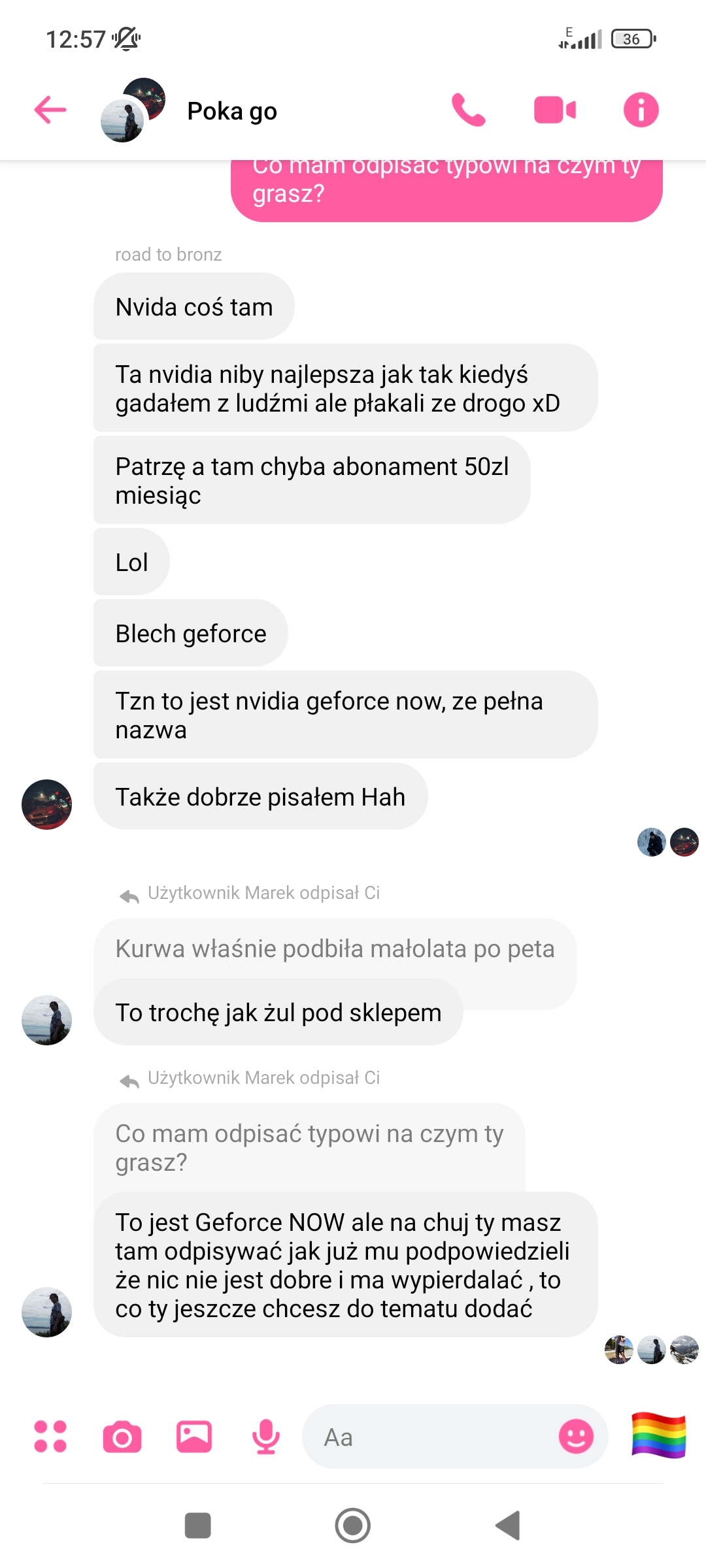Screen dimensions: 706x1568
Task: Record a voice message with the microphone
Action: [266, 1437]
